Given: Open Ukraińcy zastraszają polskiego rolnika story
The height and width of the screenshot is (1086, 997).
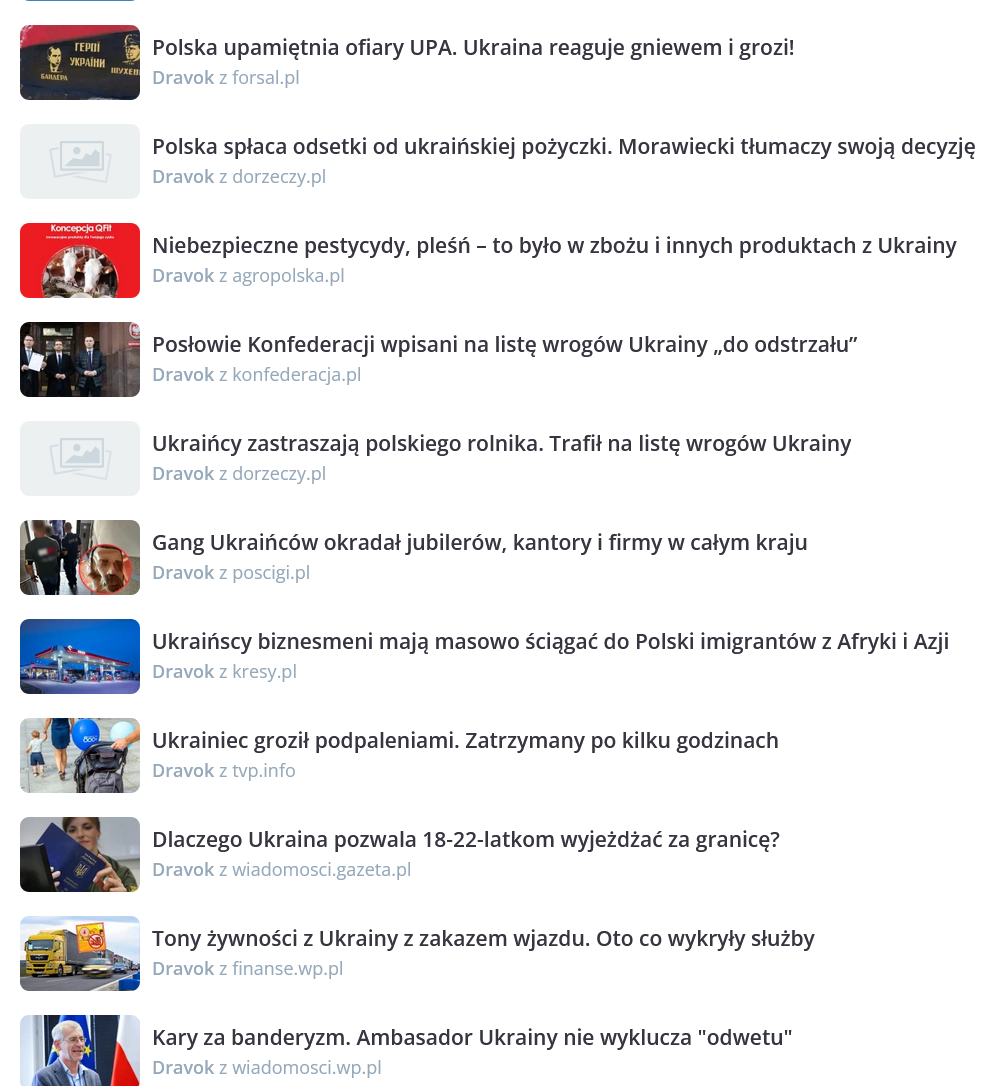Looking at the screenshot, I should [501, 443].
